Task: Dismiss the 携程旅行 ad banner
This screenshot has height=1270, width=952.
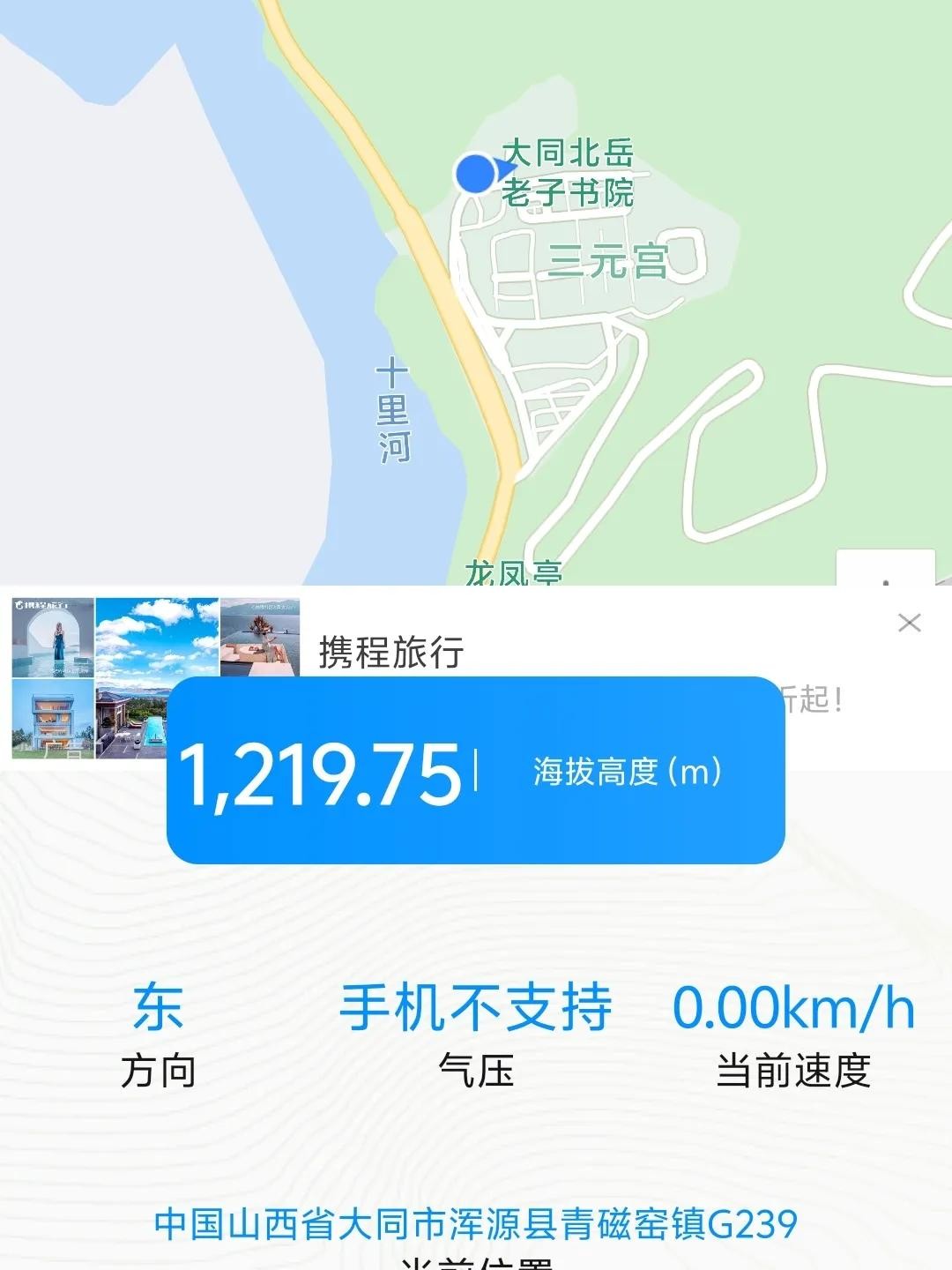Action: (x=909, y=624)
